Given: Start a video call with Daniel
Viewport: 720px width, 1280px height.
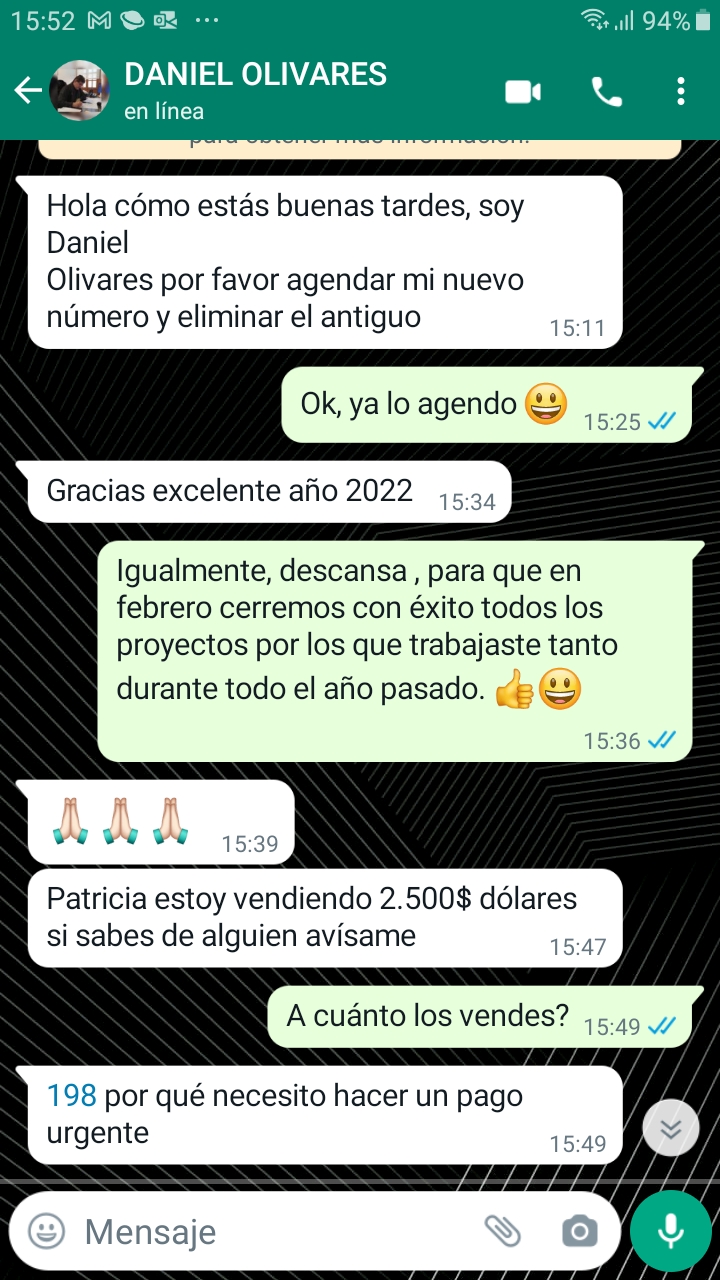Looking at the screenshot, I should click(522, 93).
